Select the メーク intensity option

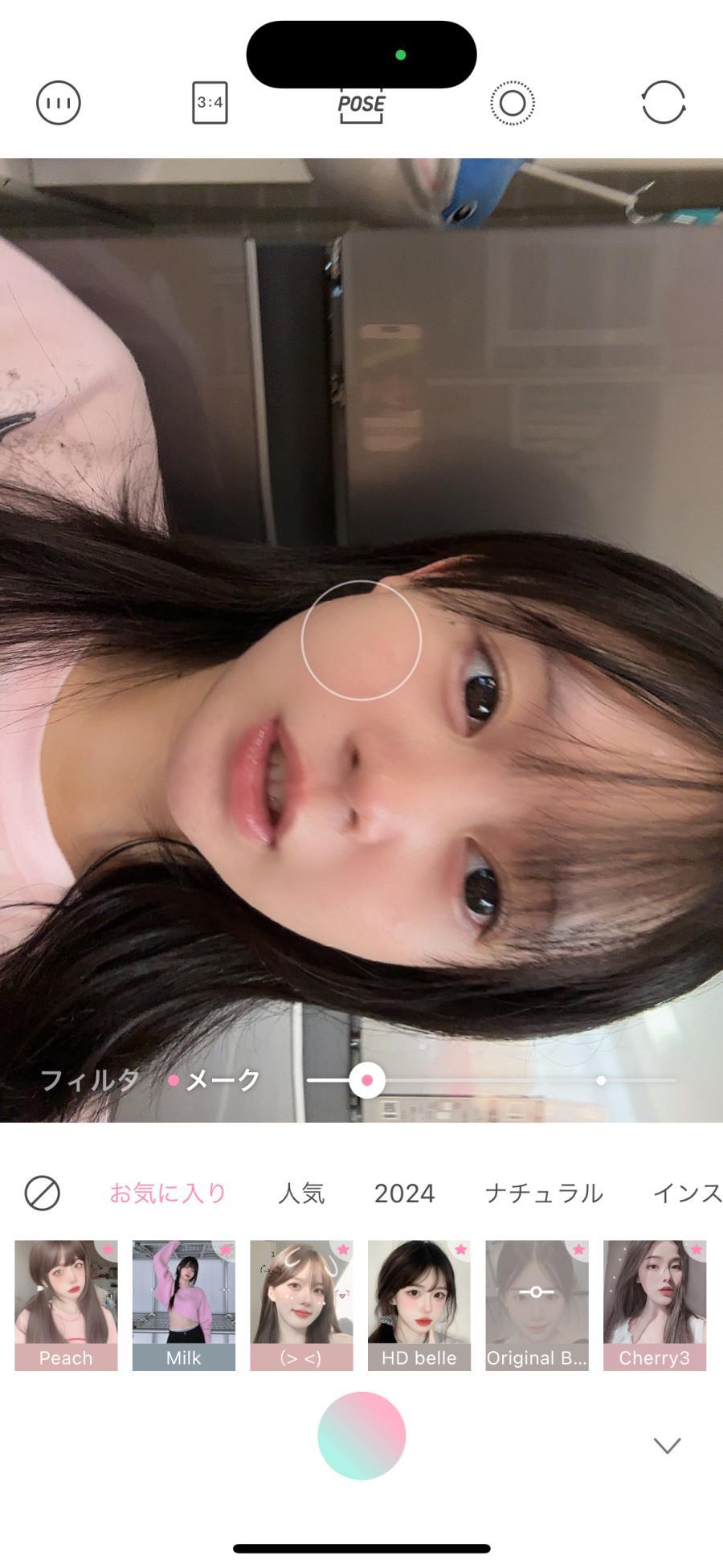[223, 1080]
